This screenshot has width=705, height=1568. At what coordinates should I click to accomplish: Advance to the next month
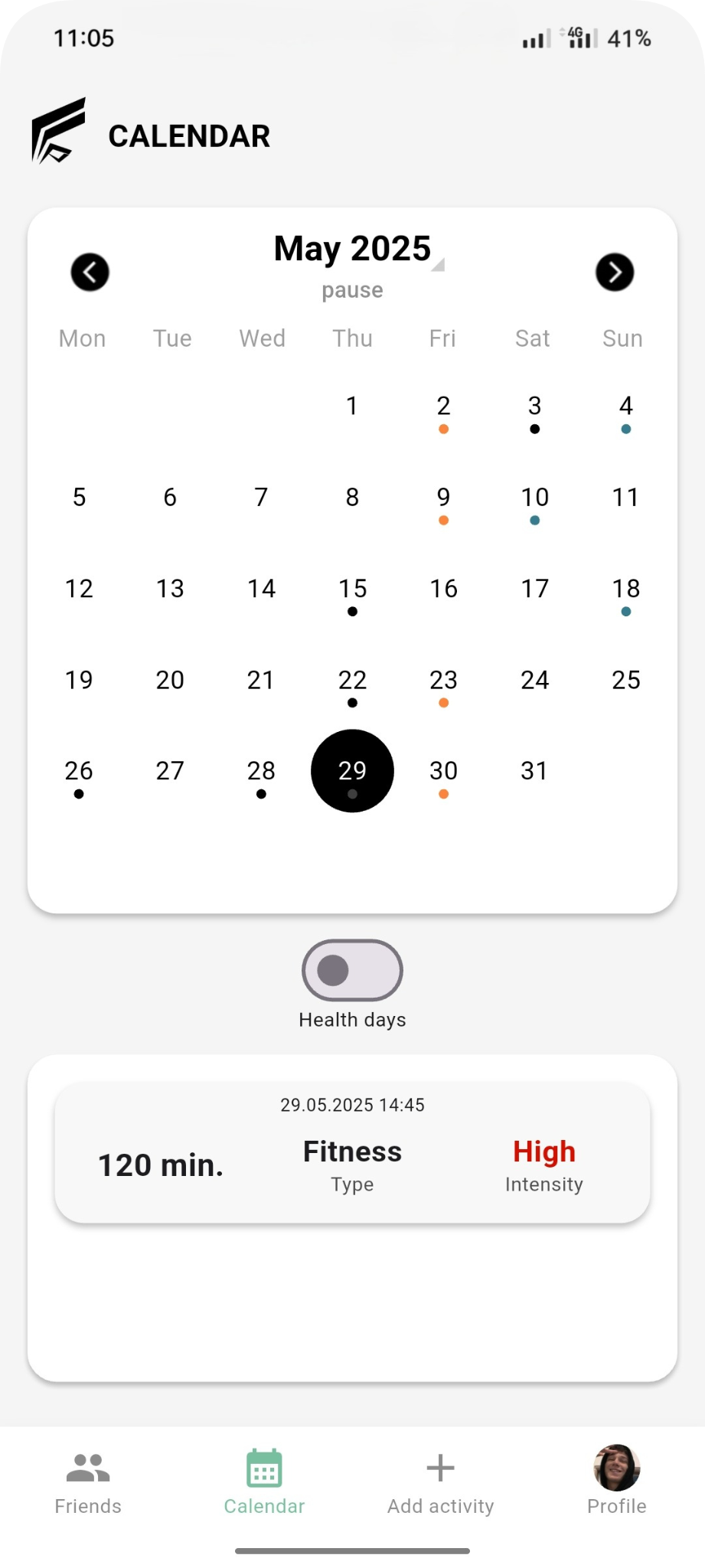point(615,272)
